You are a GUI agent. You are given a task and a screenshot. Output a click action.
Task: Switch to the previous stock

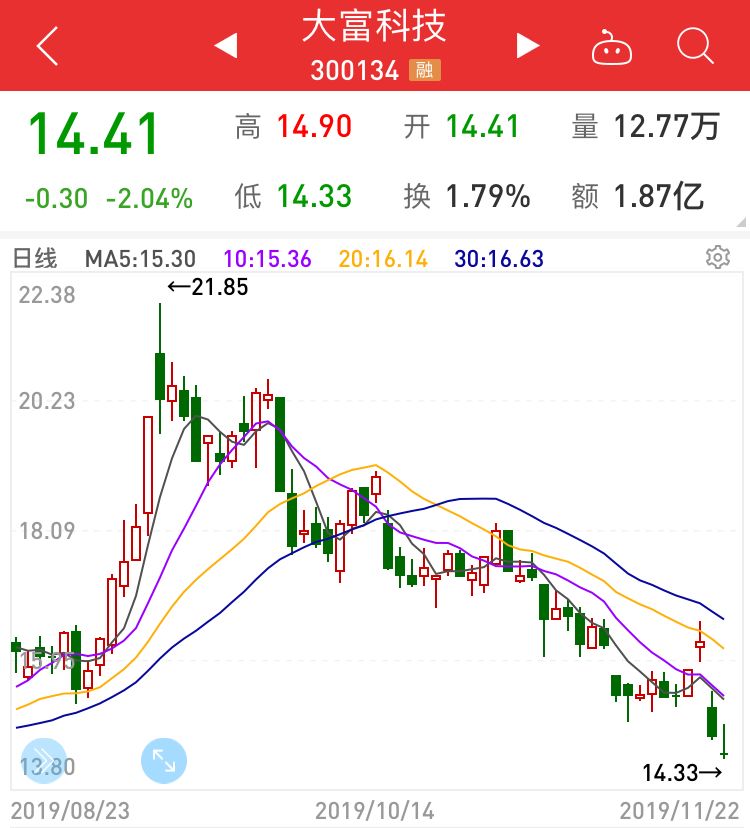tap(226, 45)
